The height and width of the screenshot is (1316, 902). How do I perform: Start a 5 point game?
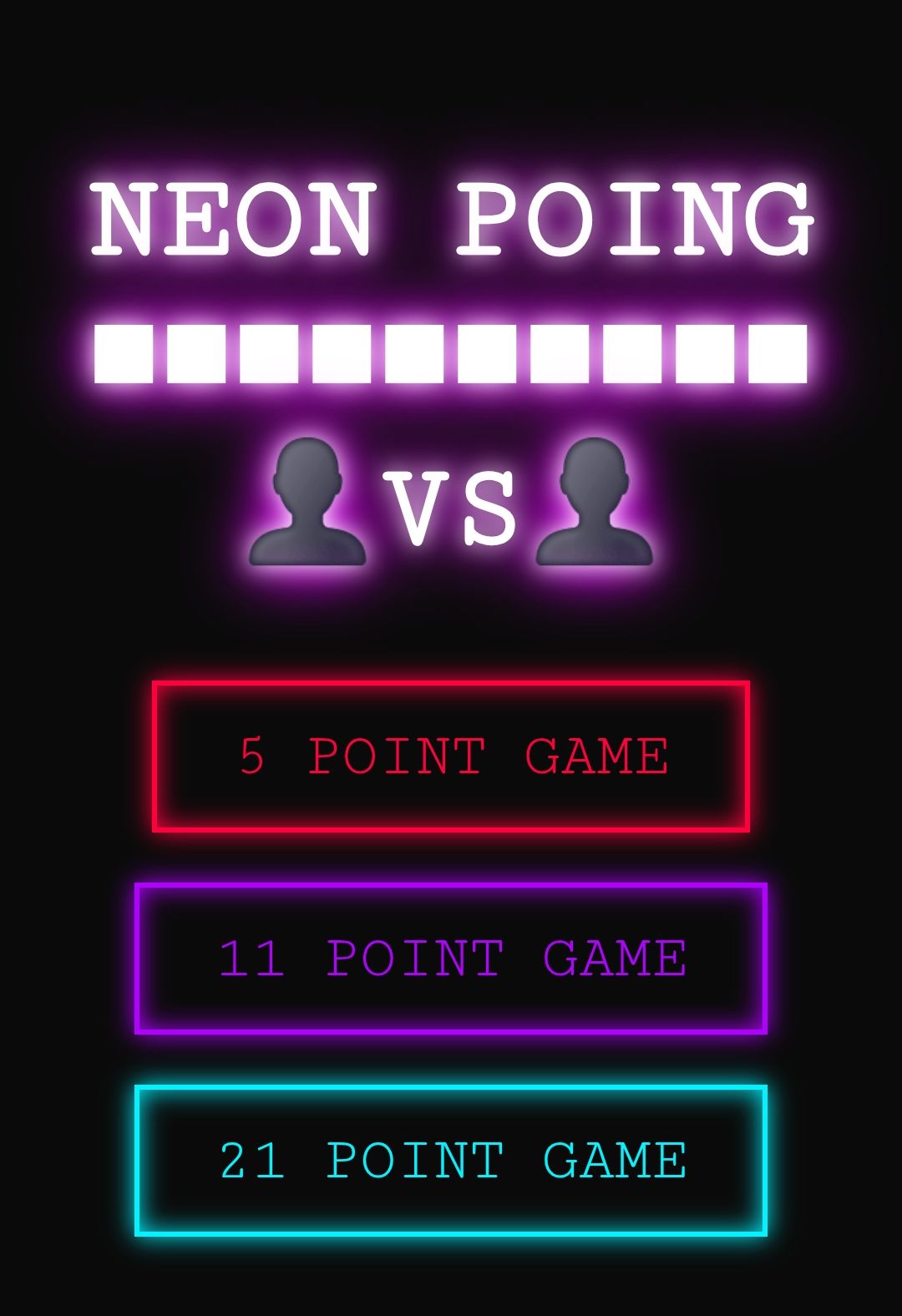[x=451, y=757]
